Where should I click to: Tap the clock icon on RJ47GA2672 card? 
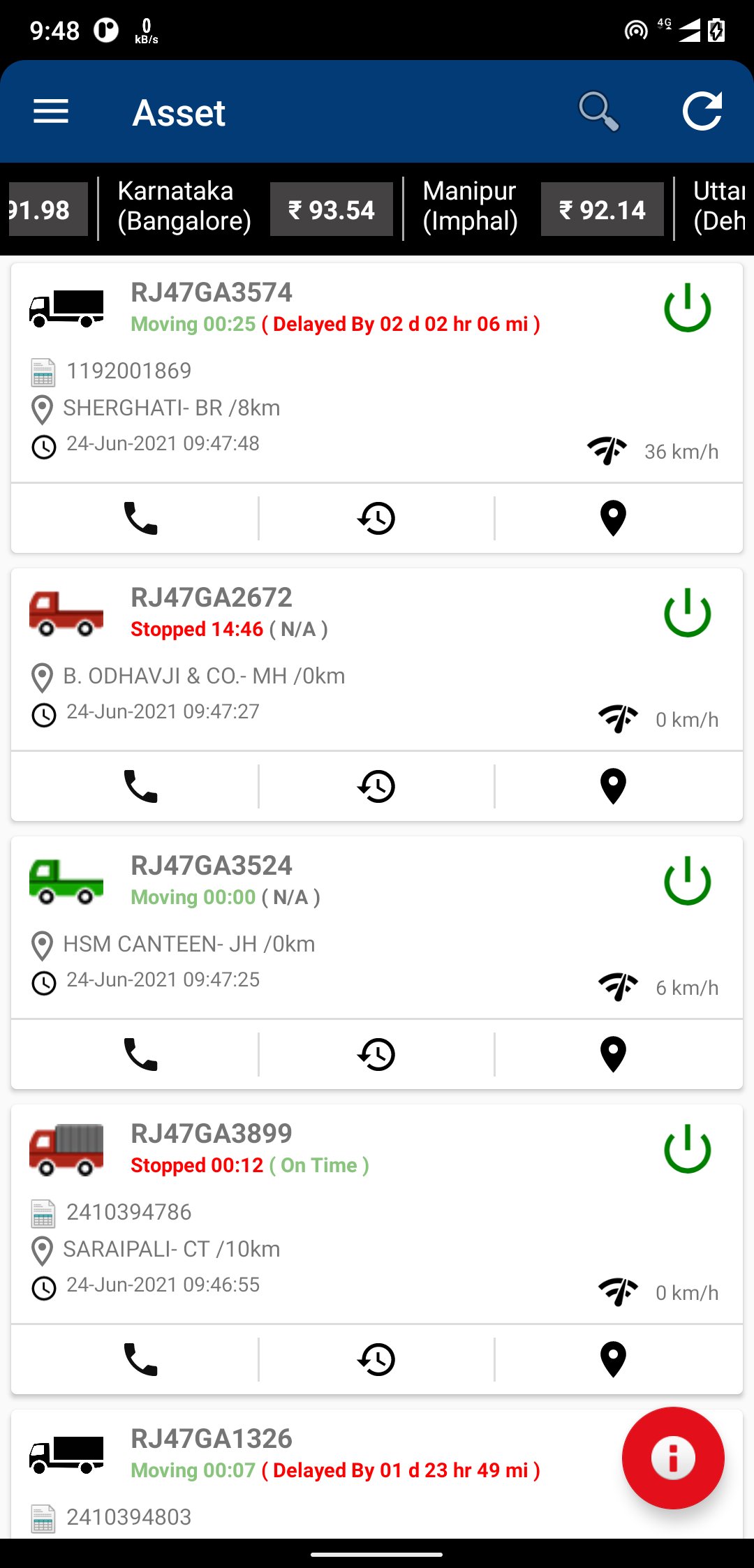[x=43, y=713]
